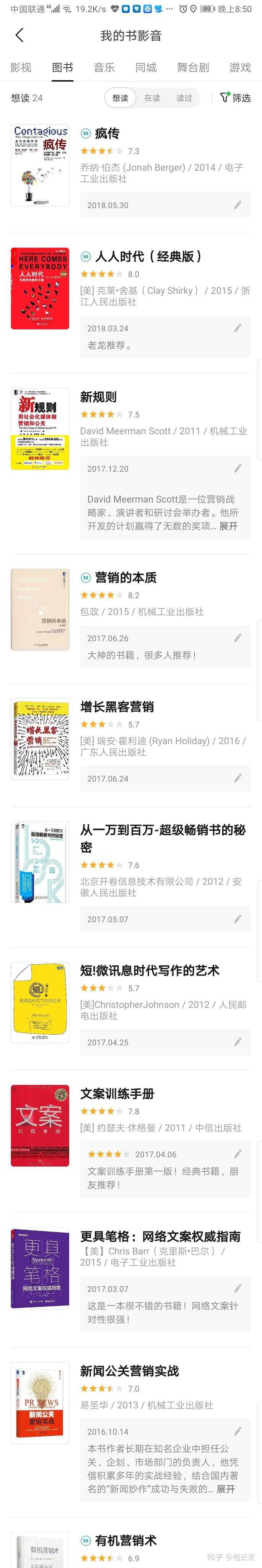Expand the 新闻公关营销实战 note
This screenshot has width=262, height=1568.
226,1488
